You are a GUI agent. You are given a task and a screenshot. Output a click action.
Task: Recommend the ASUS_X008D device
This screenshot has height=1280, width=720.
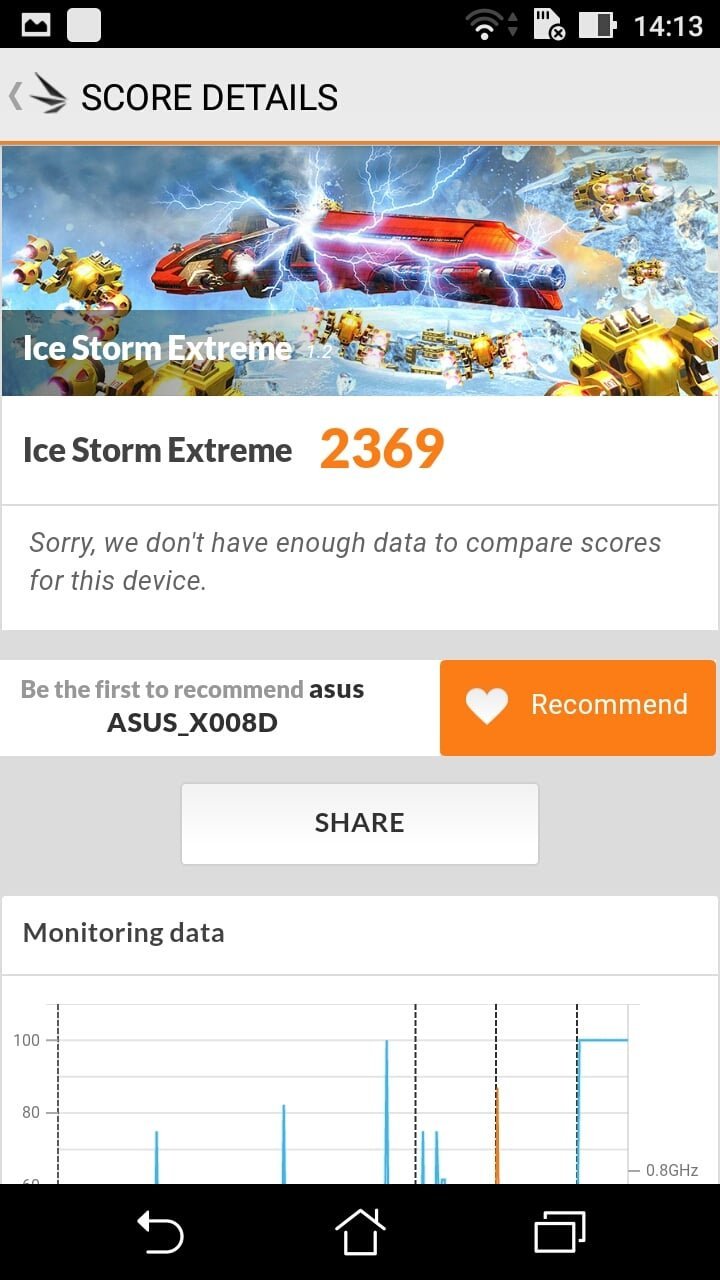[x=577, y=706]
